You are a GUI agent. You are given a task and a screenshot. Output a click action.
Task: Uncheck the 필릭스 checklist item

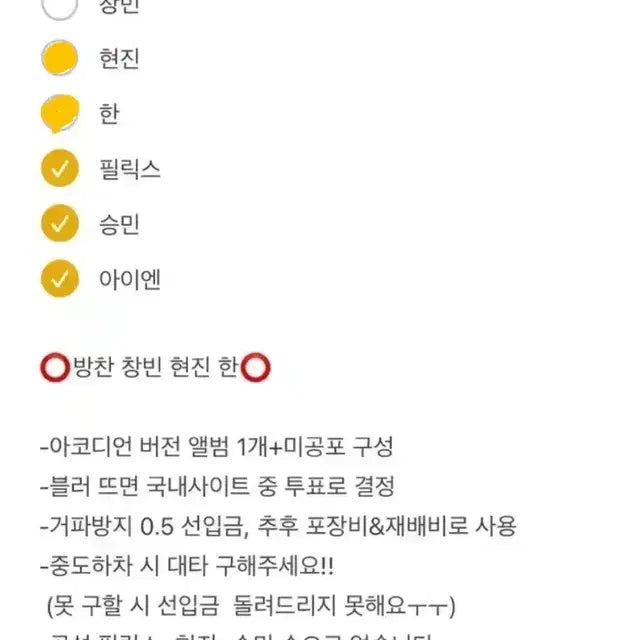[61, 169]
